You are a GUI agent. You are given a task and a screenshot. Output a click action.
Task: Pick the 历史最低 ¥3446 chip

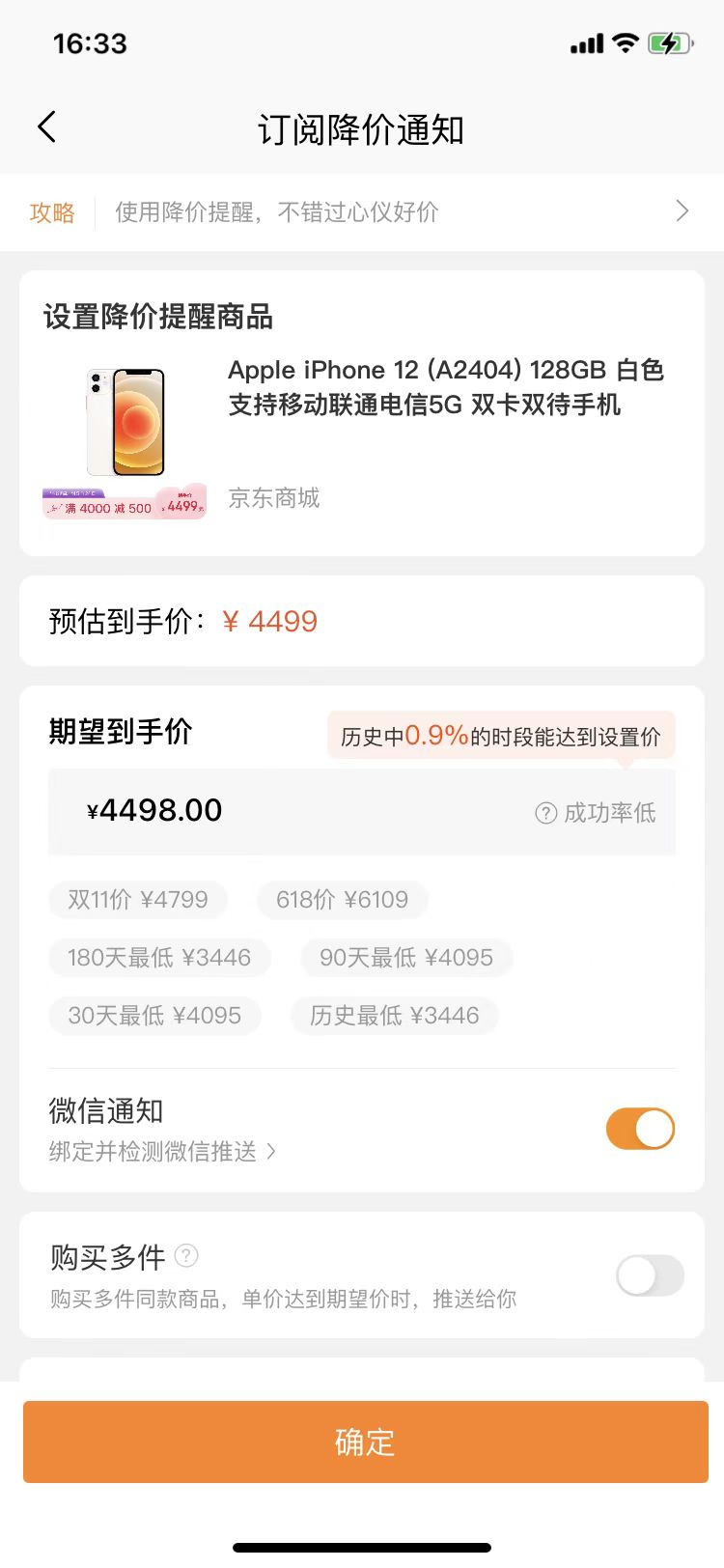tap(394, 1016)
